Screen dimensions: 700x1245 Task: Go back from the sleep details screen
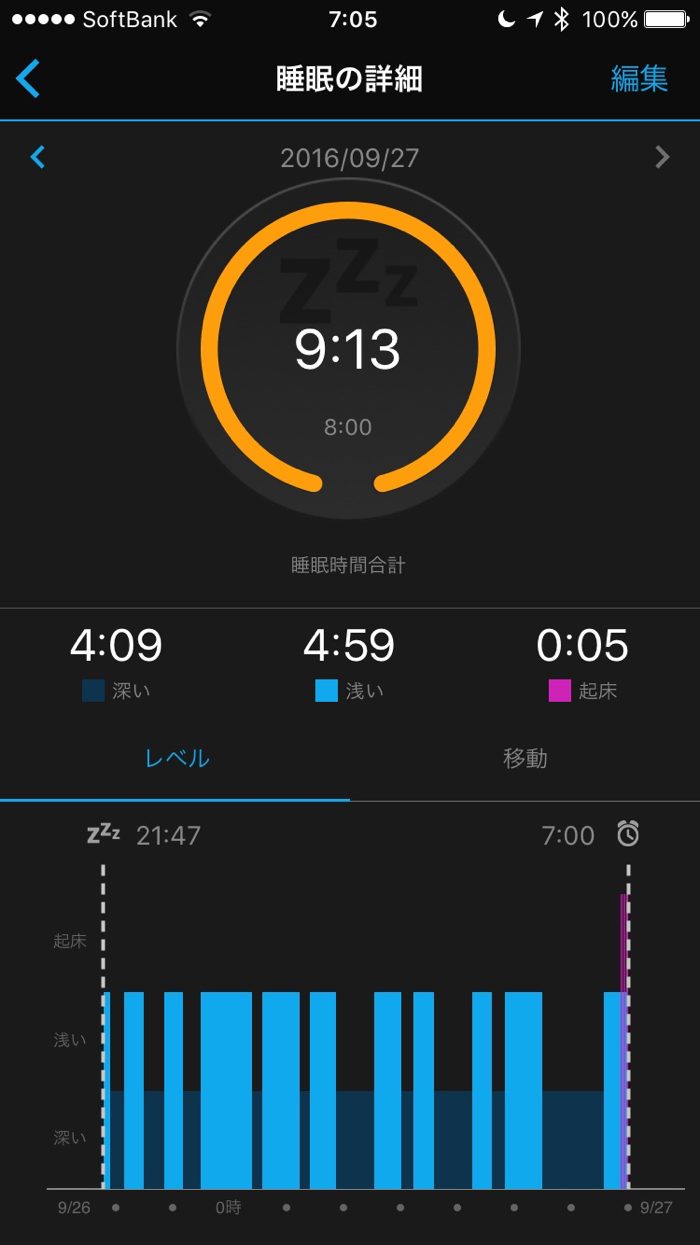tap(28, 78)
